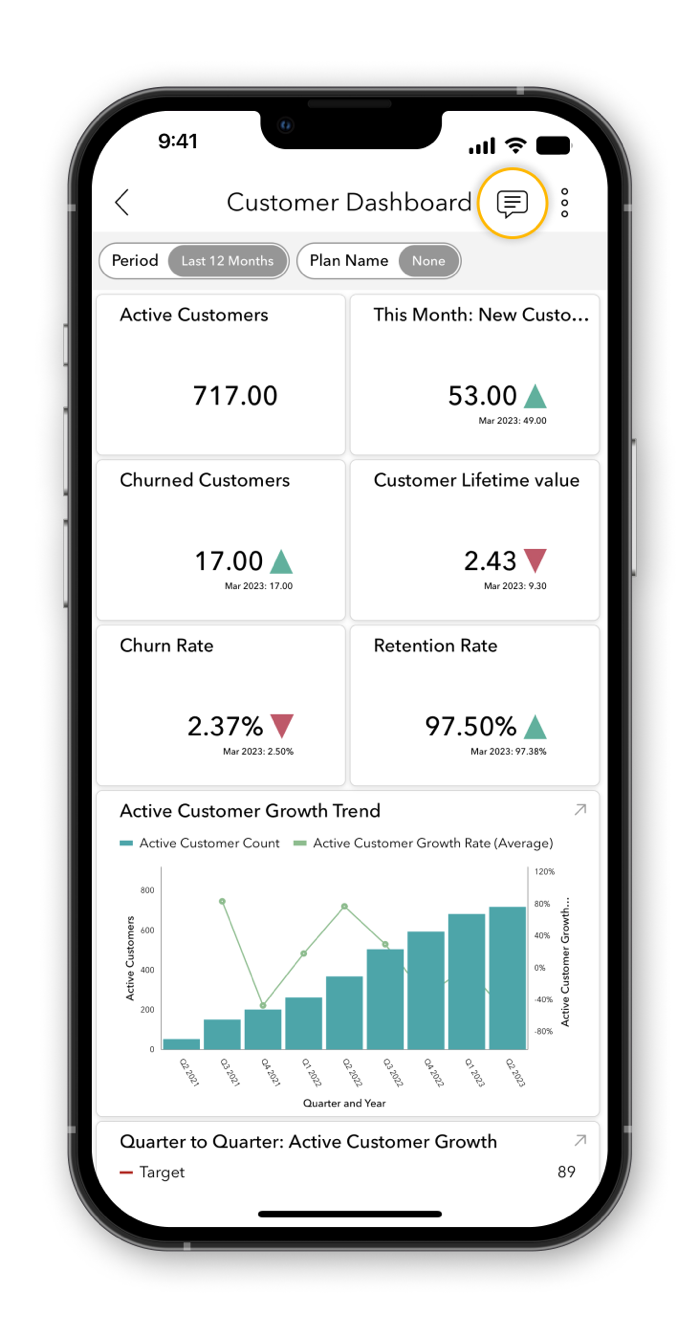Go back using the top-left arrow

122,203
